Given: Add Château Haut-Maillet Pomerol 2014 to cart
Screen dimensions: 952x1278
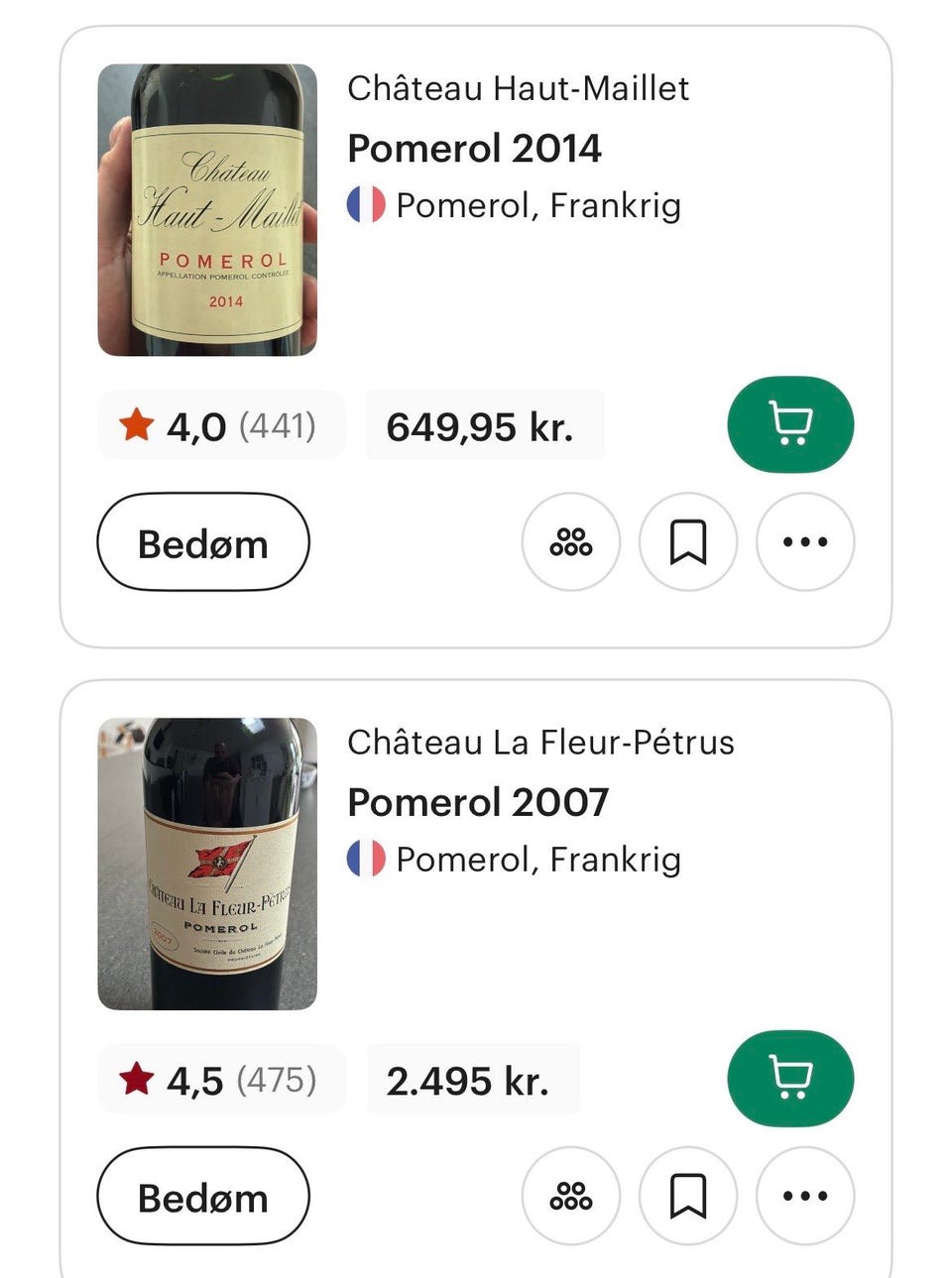Looking at the screenshot, I should [790, 424].
